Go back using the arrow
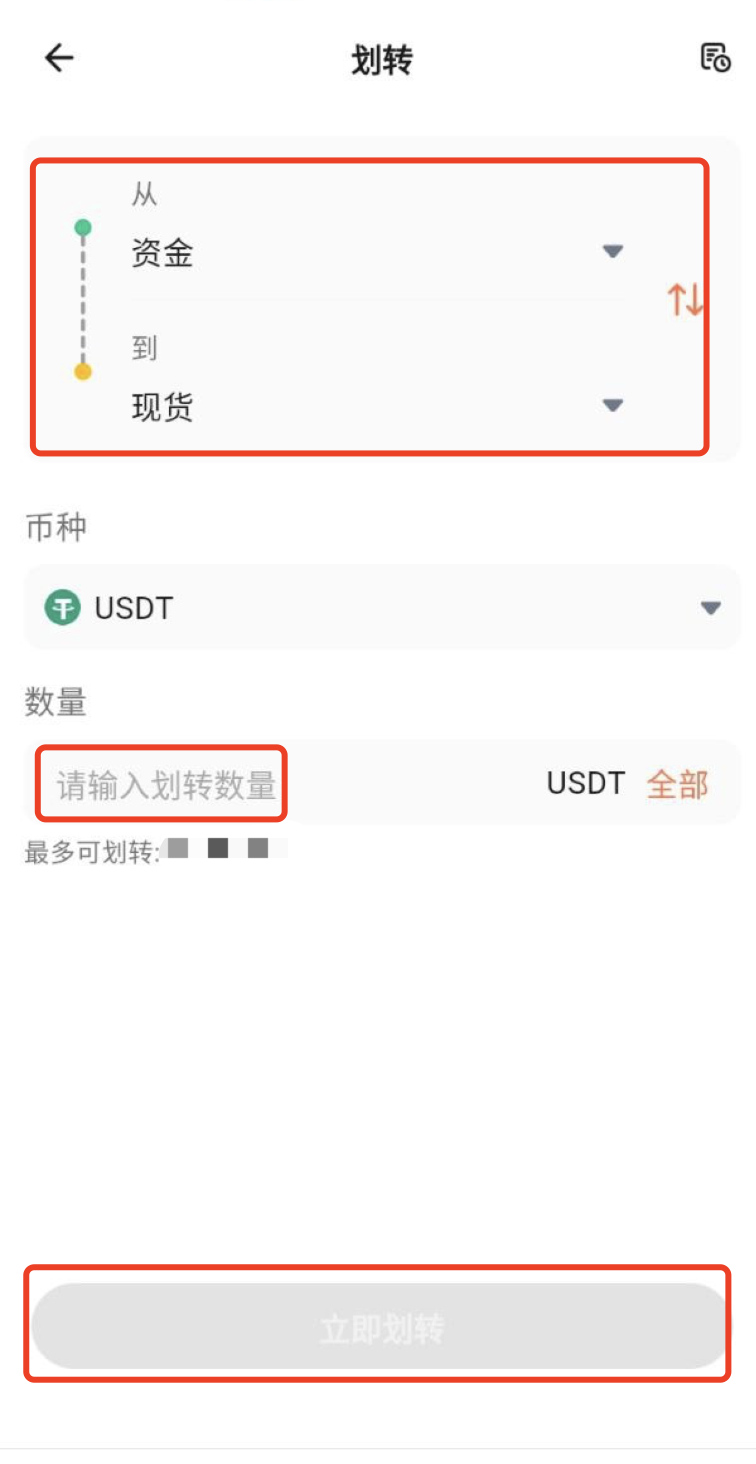This screenshot has height=1464, width=756. tap(59, 59)
